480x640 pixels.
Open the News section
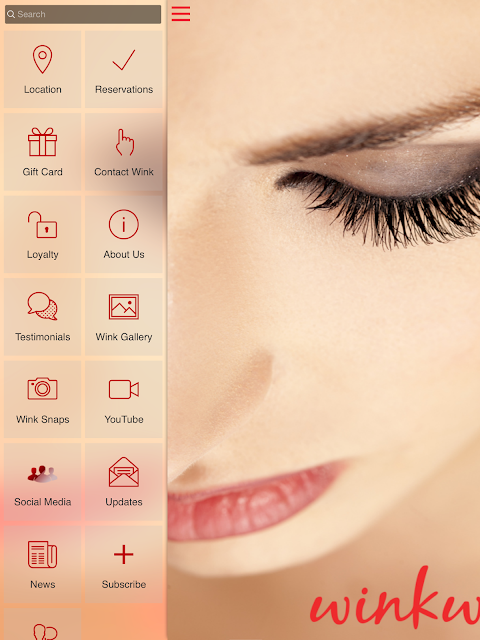42,564
